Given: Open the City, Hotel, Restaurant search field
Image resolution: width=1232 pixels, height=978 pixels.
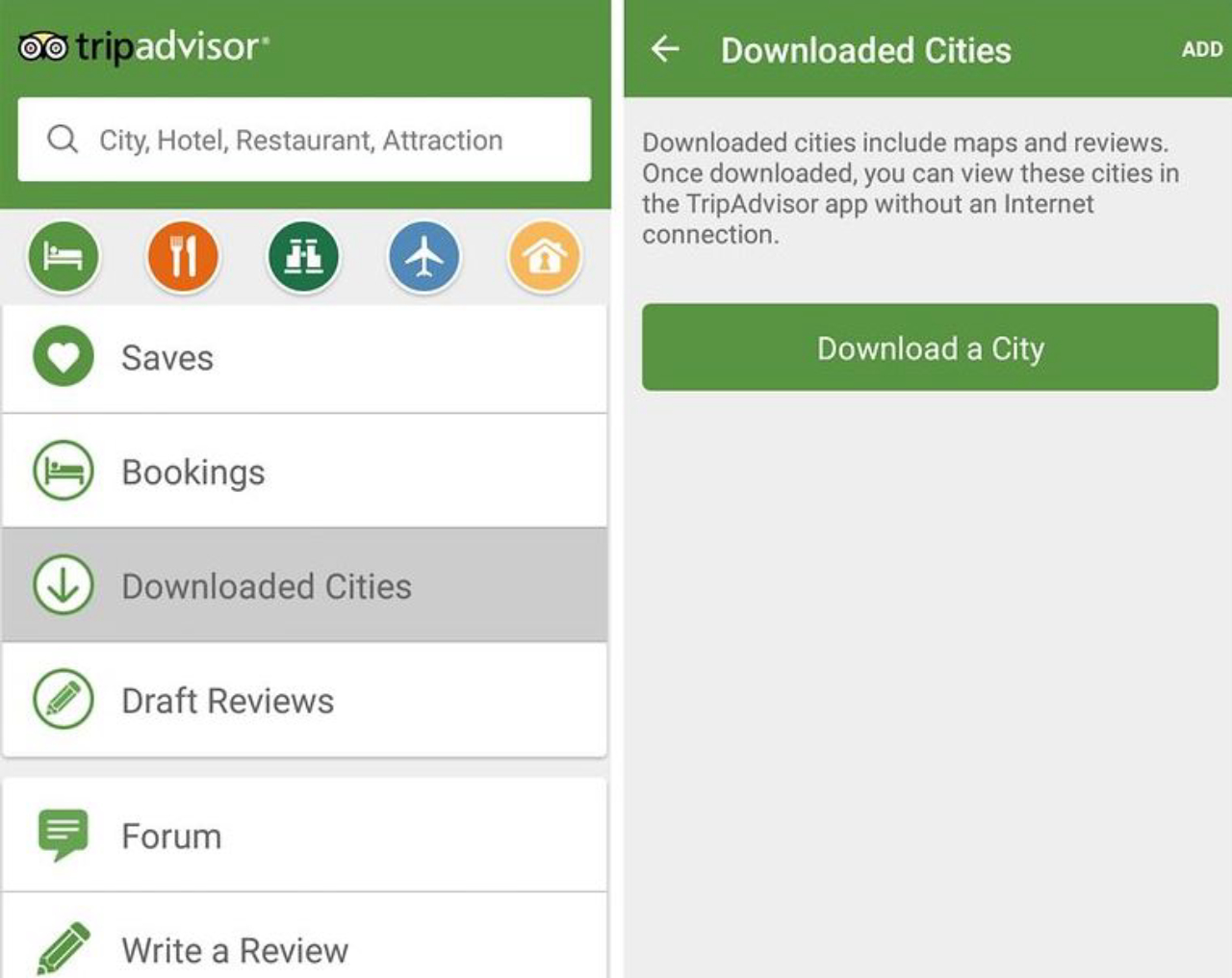Looking at the screenshot, I should pyautogui.click(x=304, y=141).
